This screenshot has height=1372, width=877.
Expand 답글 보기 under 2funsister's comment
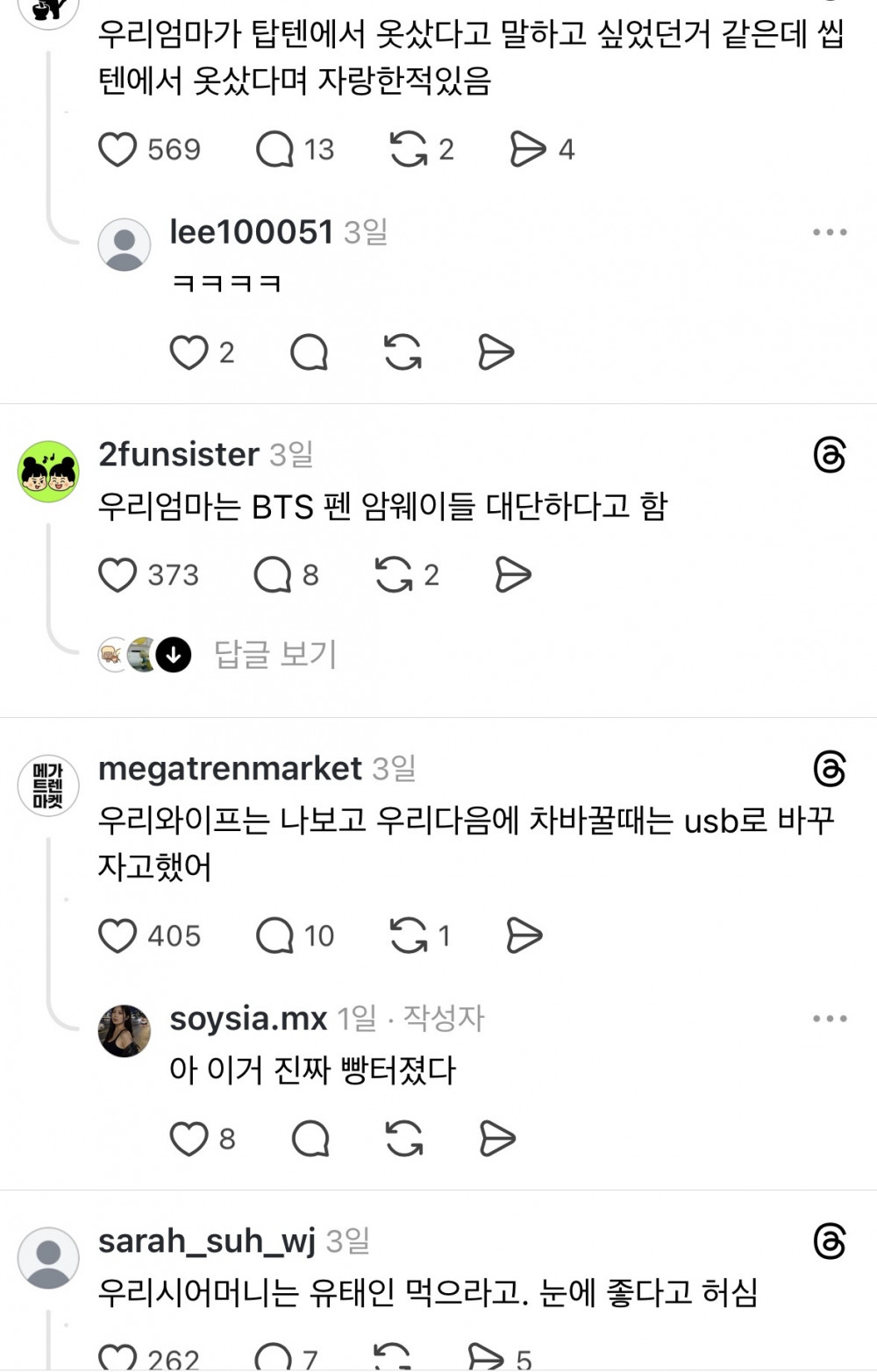(x=275, y=654)
